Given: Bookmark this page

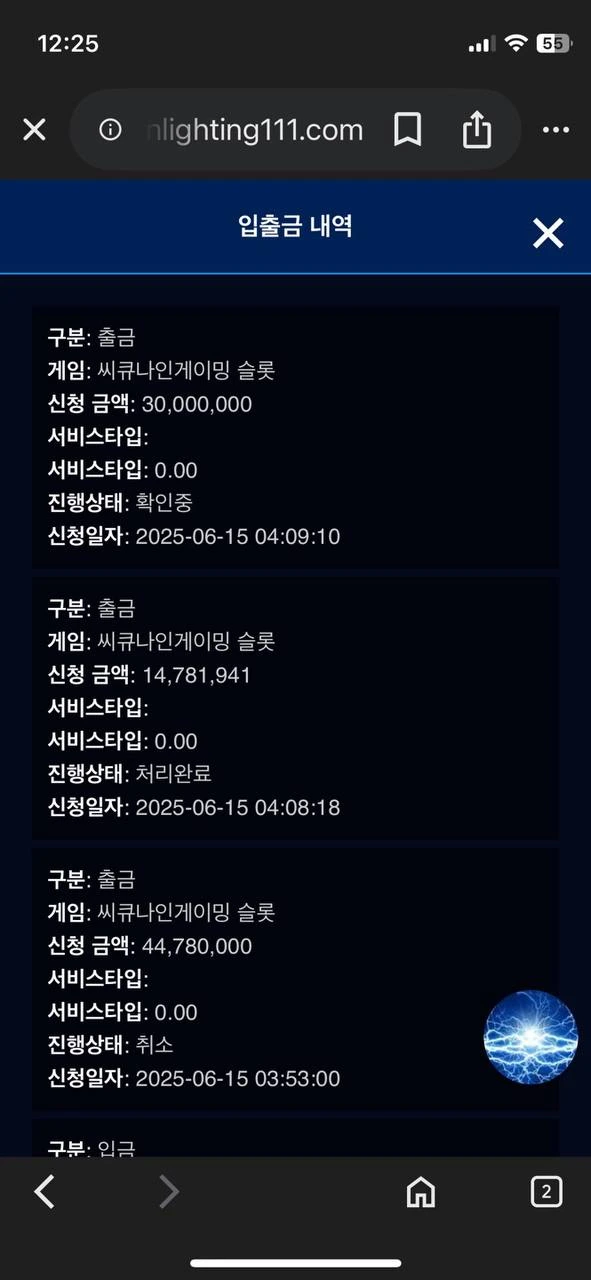Looking at the screenshot, I should pos(407,130).
